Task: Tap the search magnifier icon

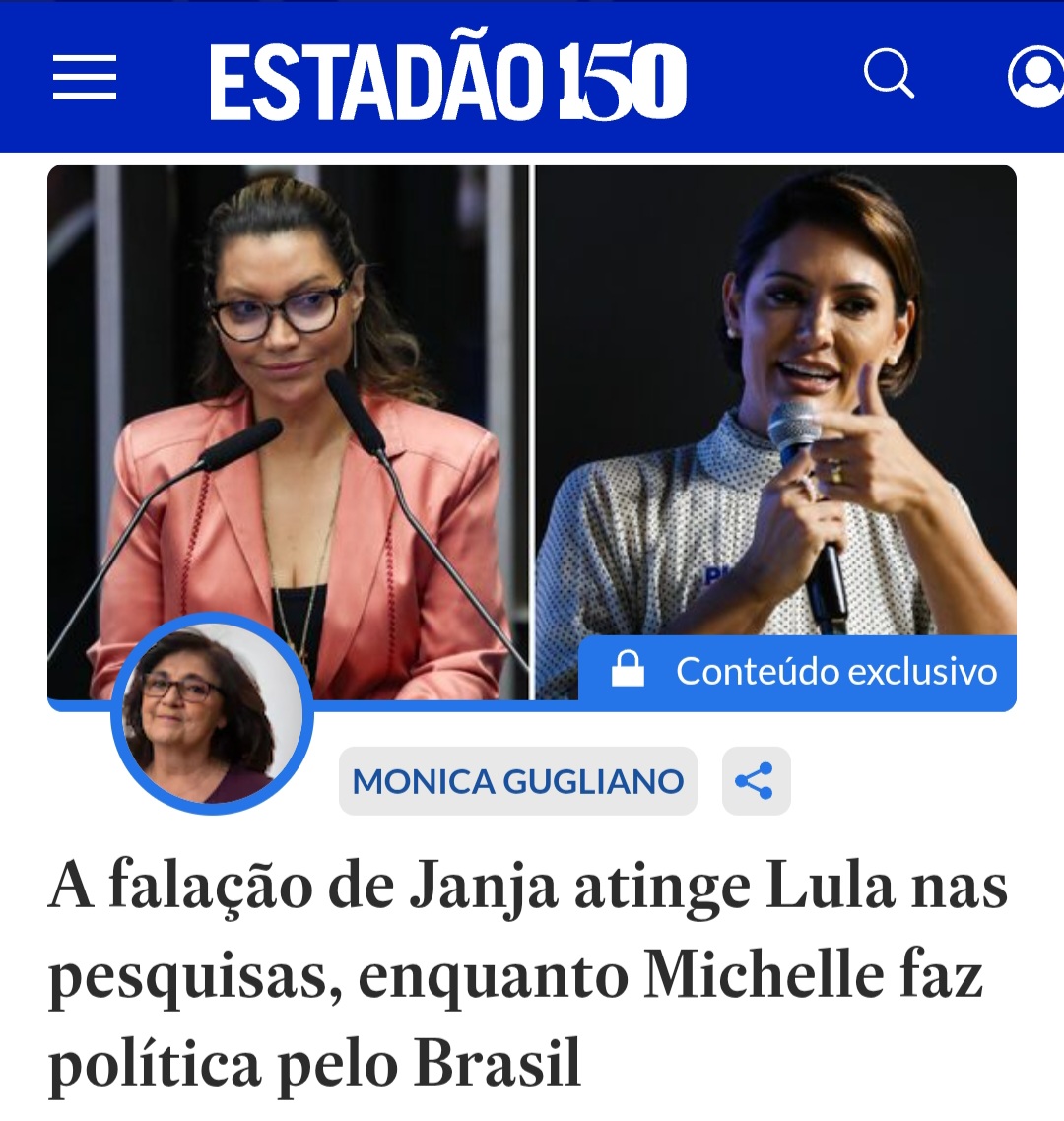Action: coord(889,74)
